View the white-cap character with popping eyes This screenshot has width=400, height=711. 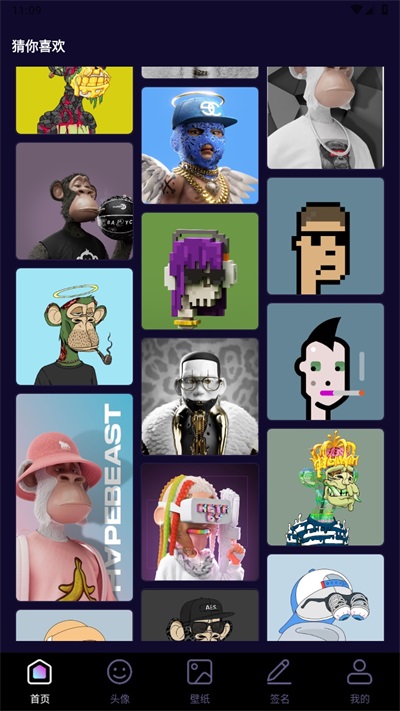tap(326, 598)
